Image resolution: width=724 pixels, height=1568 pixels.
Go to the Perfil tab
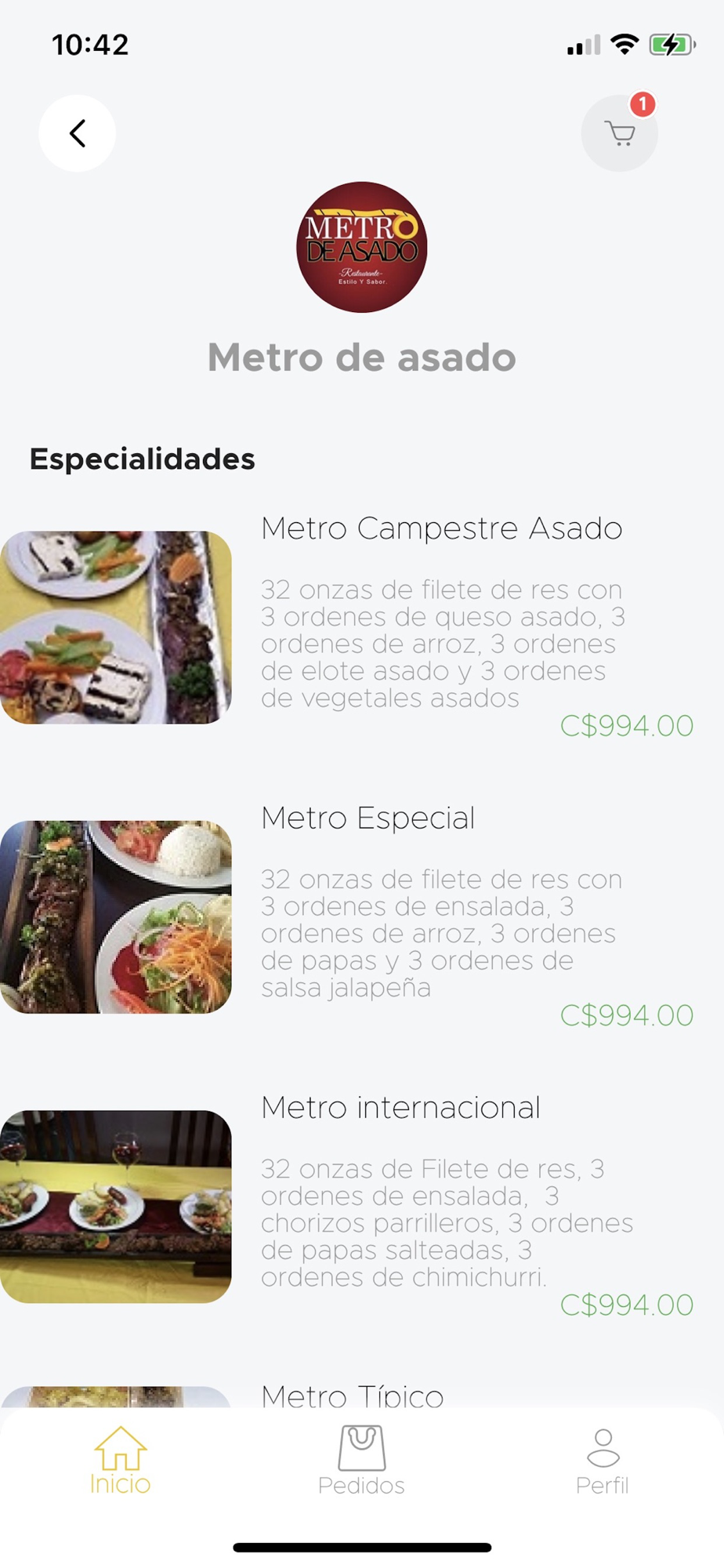tap(602, 1461)
